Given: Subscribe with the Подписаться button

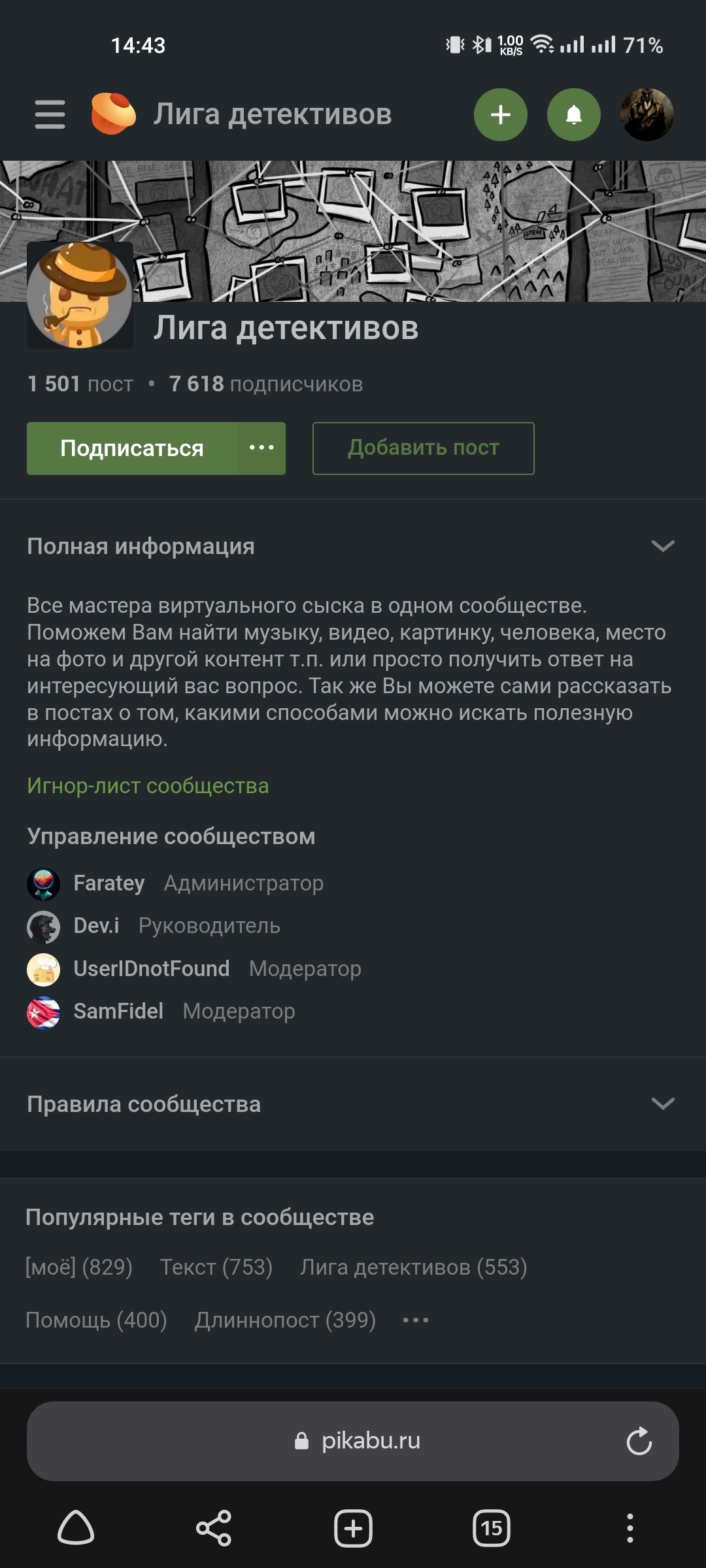Looking at the screenshot, I should 132,448.
